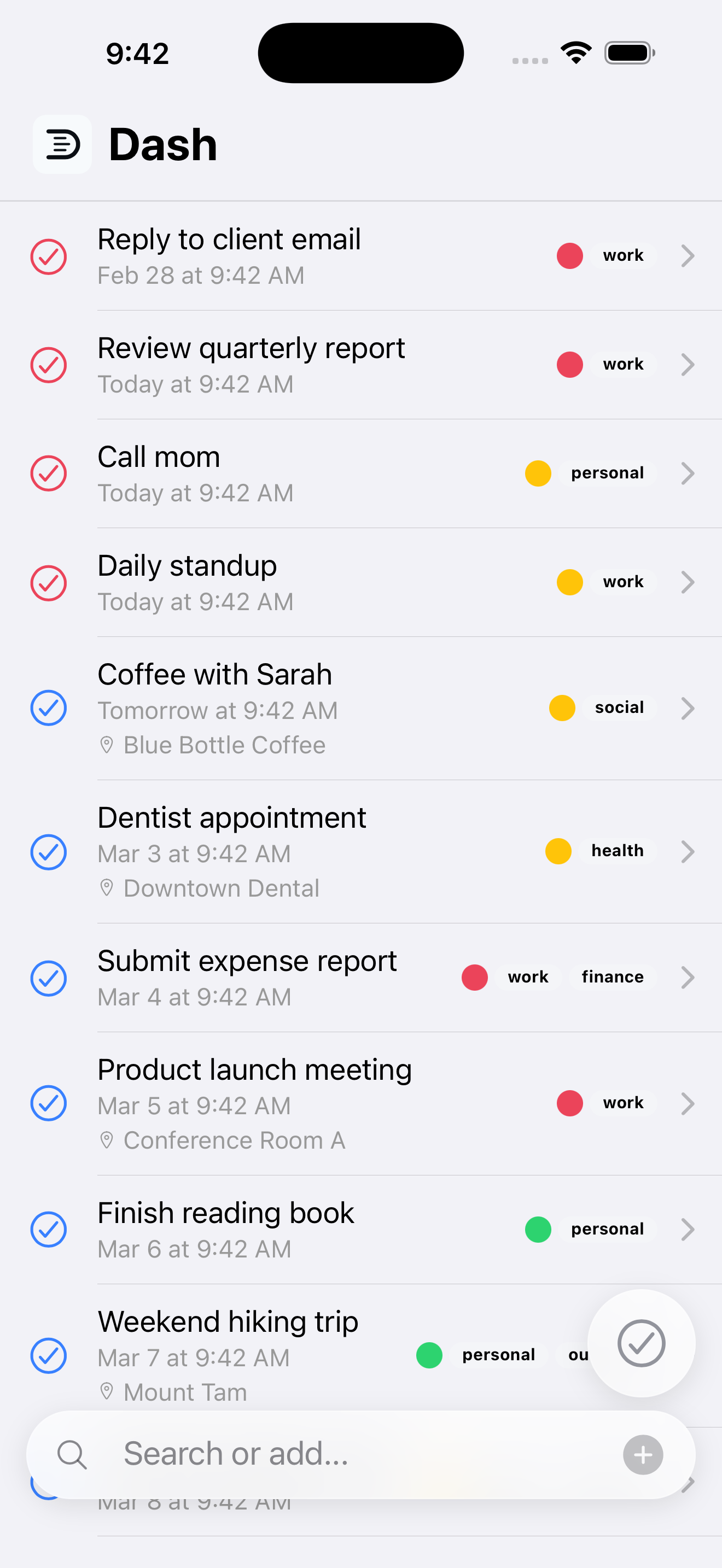Tap the location pin beside Blue Bottle Coffee
The width and height of the screenshot is (722, 1568).
(x=107, y=745)
